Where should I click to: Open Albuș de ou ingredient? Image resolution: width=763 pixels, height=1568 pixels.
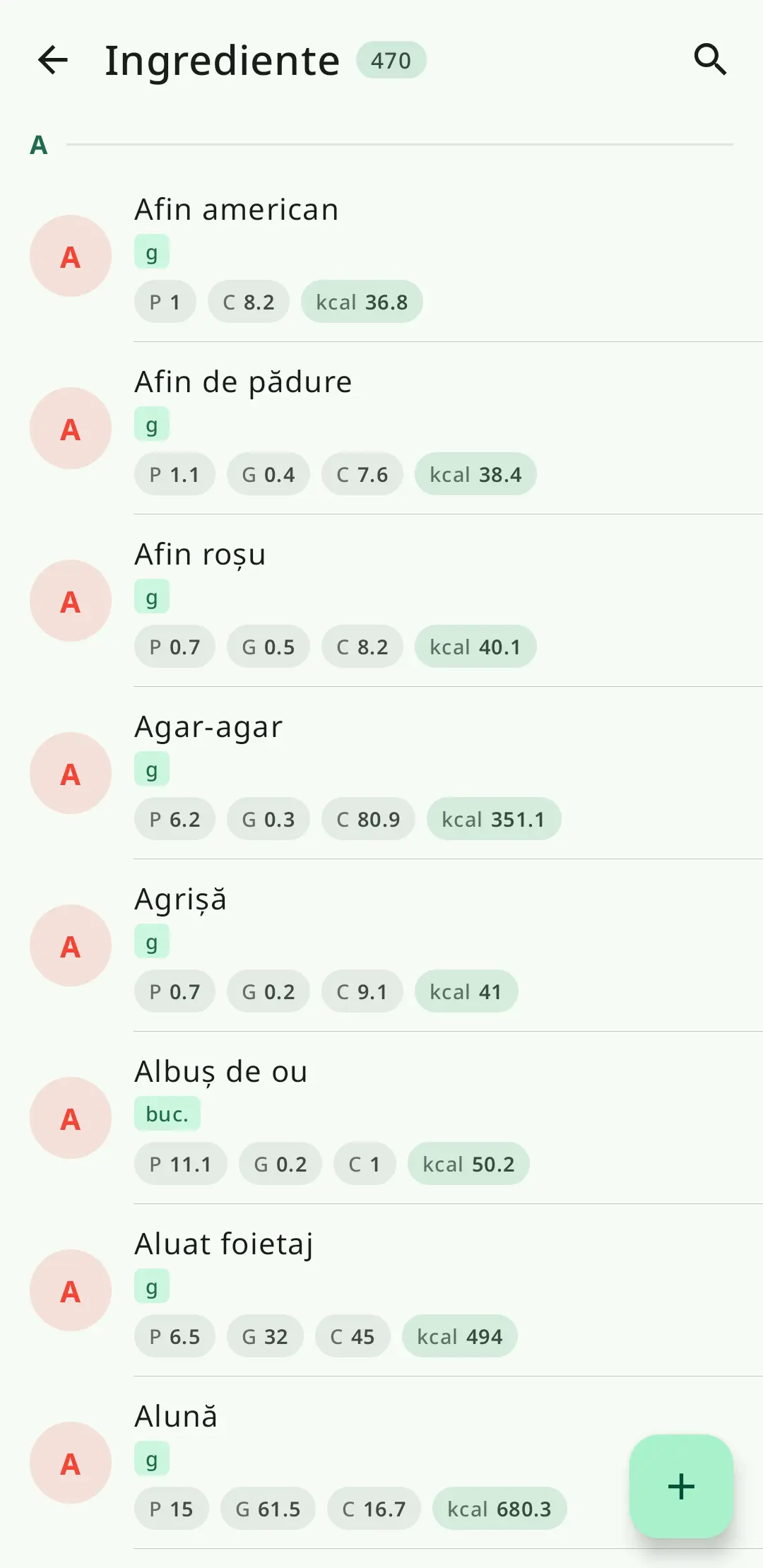point(381,1118)
